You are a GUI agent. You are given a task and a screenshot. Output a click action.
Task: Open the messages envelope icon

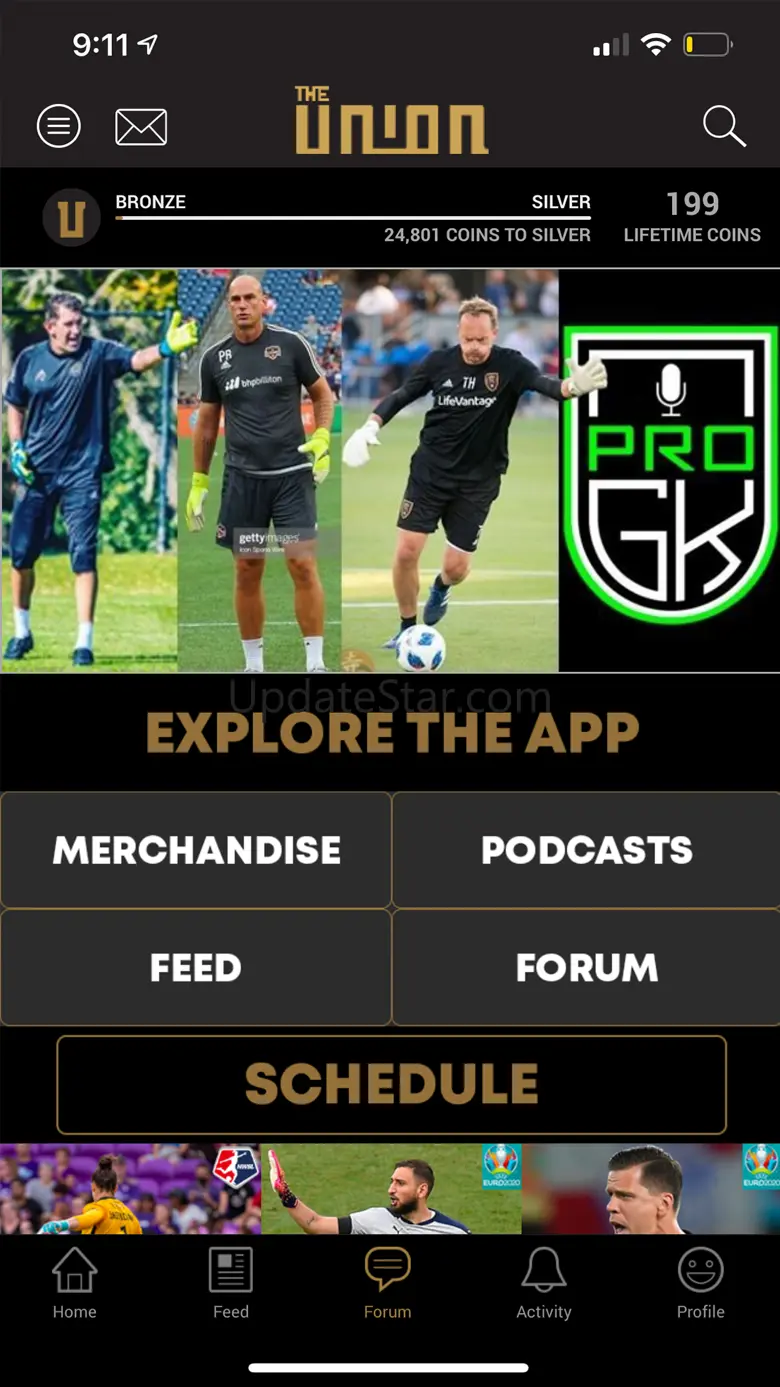pos(141,127)
